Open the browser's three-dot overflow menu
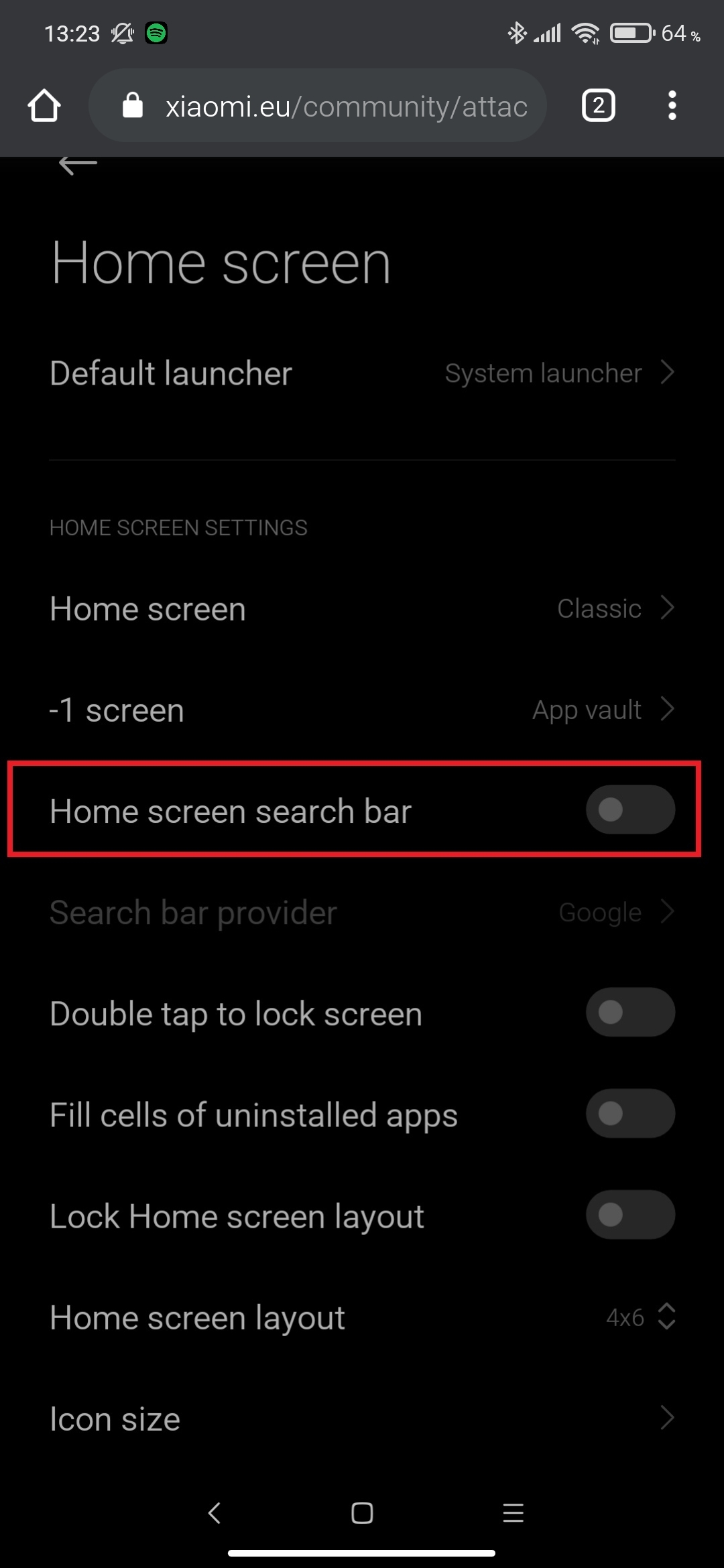 click(x=672, y=106)
